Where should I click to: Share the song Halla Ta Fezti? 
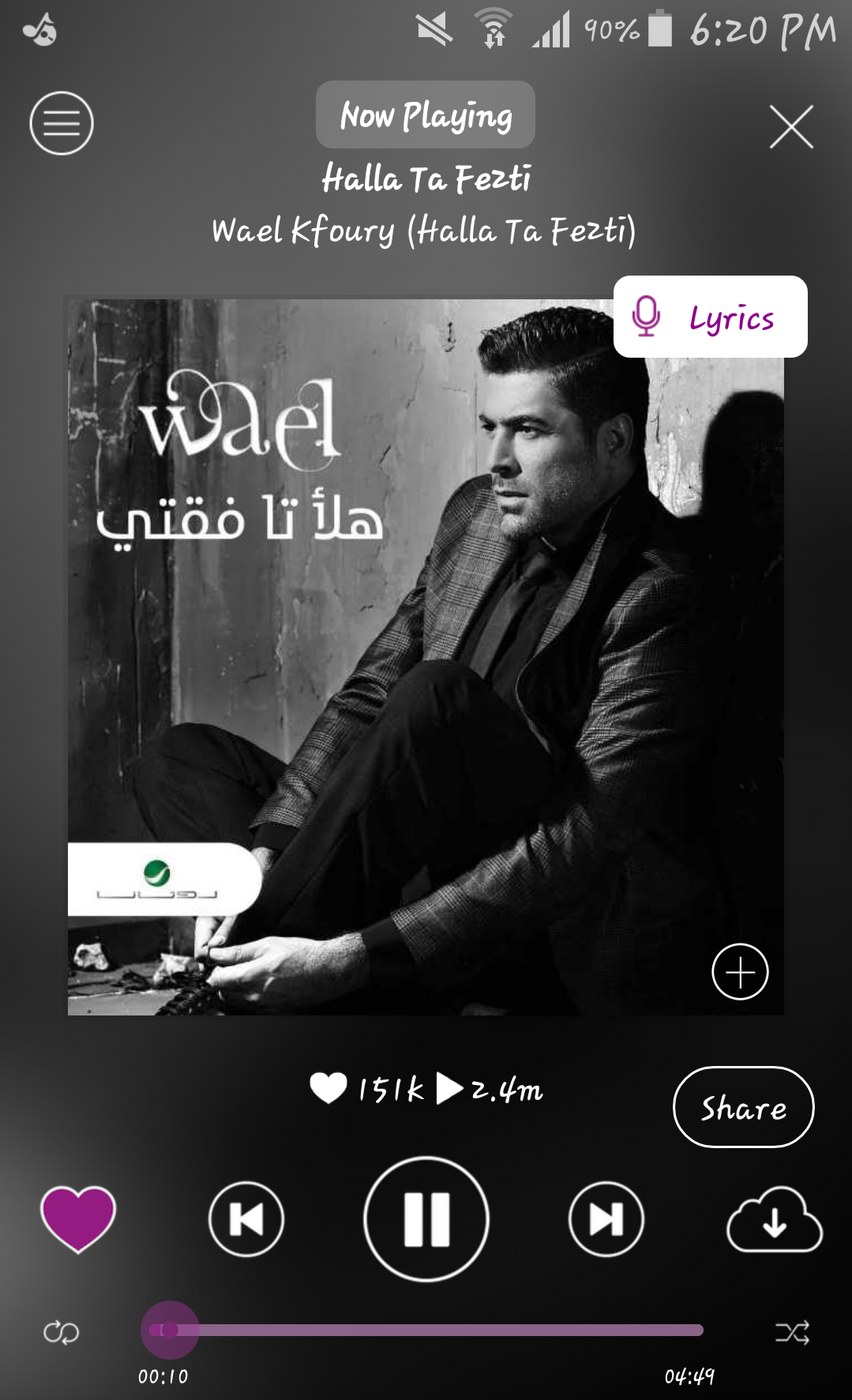tap(743, 1107)
